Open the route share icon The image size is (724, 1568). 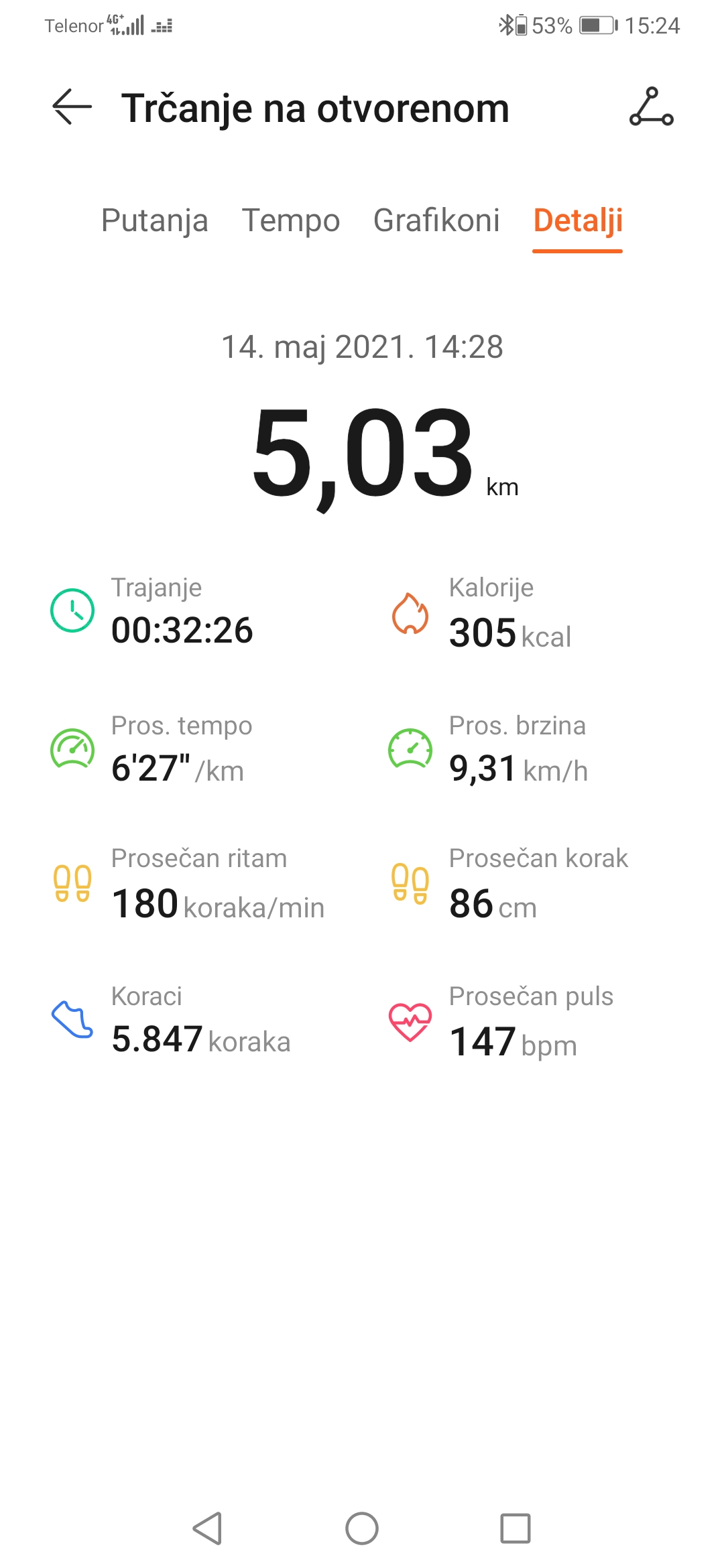coord(651,107)
